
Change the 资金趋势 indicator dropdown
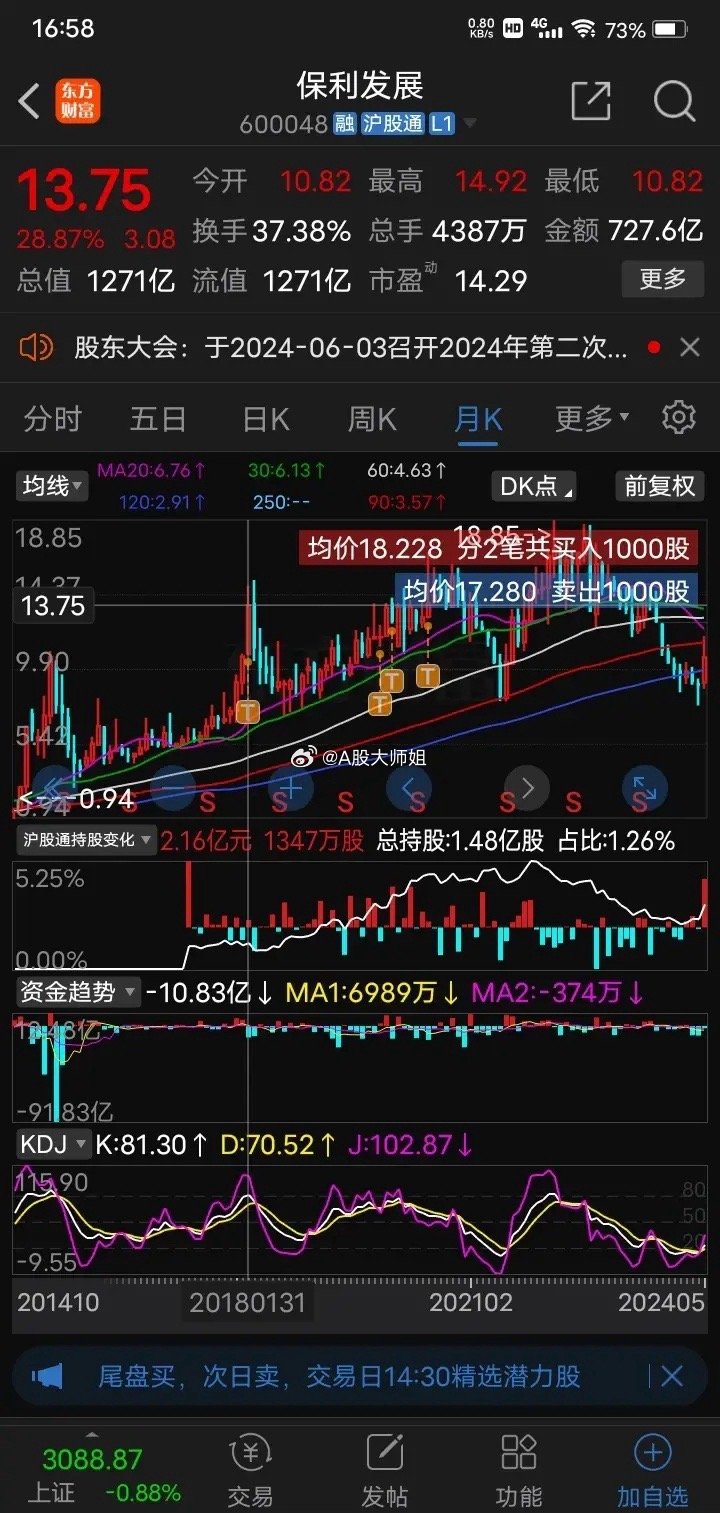click(x=77, y=992)
